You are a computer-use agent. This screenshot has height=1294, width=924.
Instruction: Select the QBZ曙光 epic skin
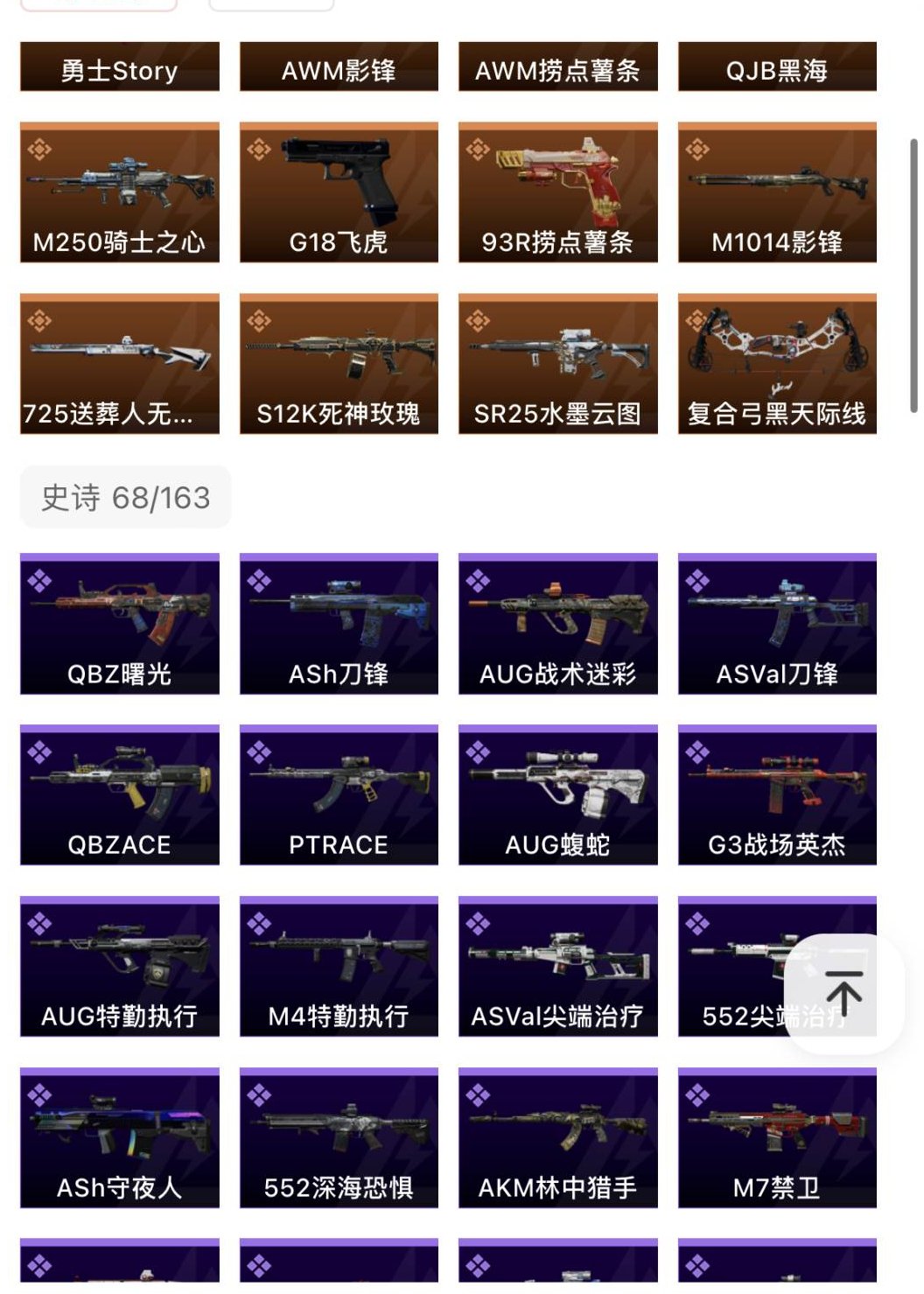[x=120, y=624]
